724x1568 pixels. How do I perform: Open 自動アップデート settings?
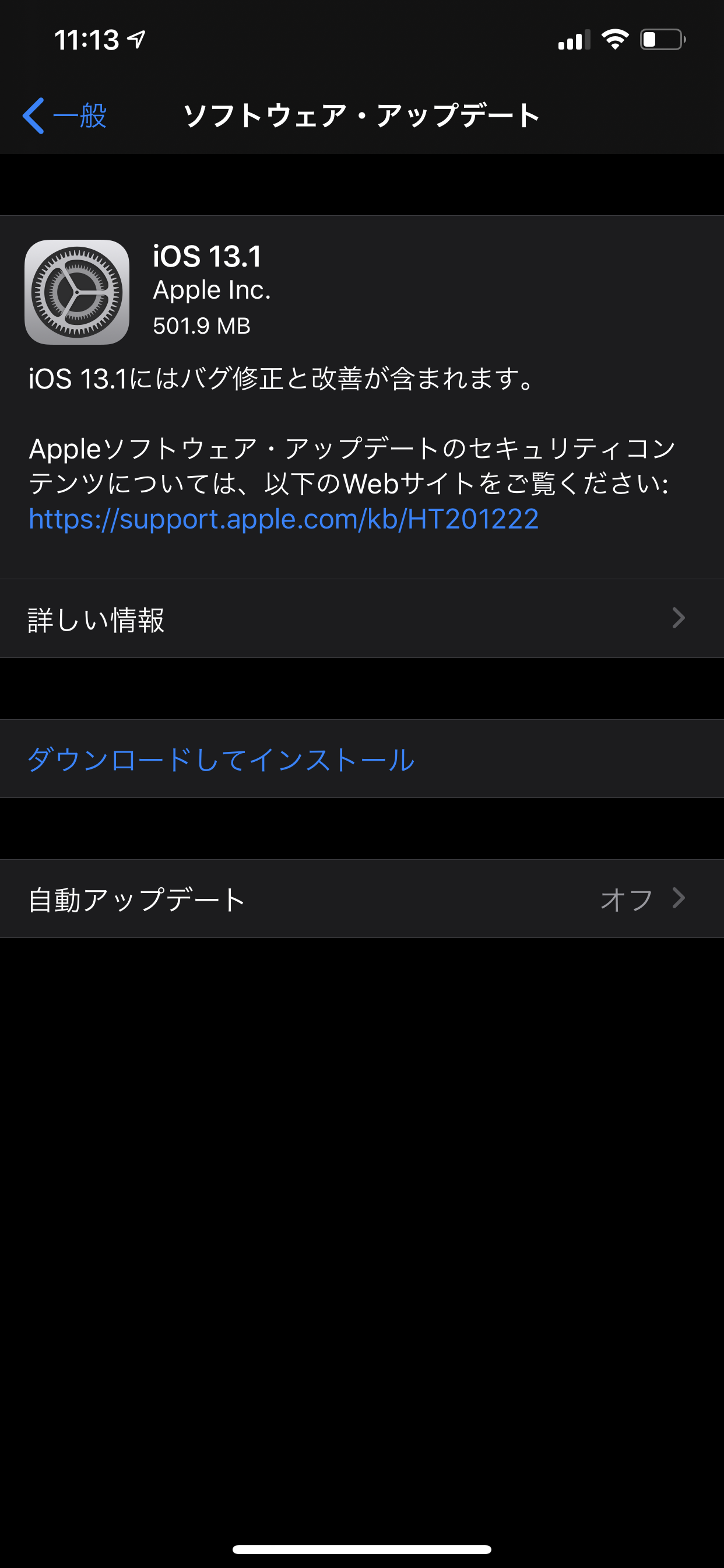pyautogui.click(x=362, y=898)
